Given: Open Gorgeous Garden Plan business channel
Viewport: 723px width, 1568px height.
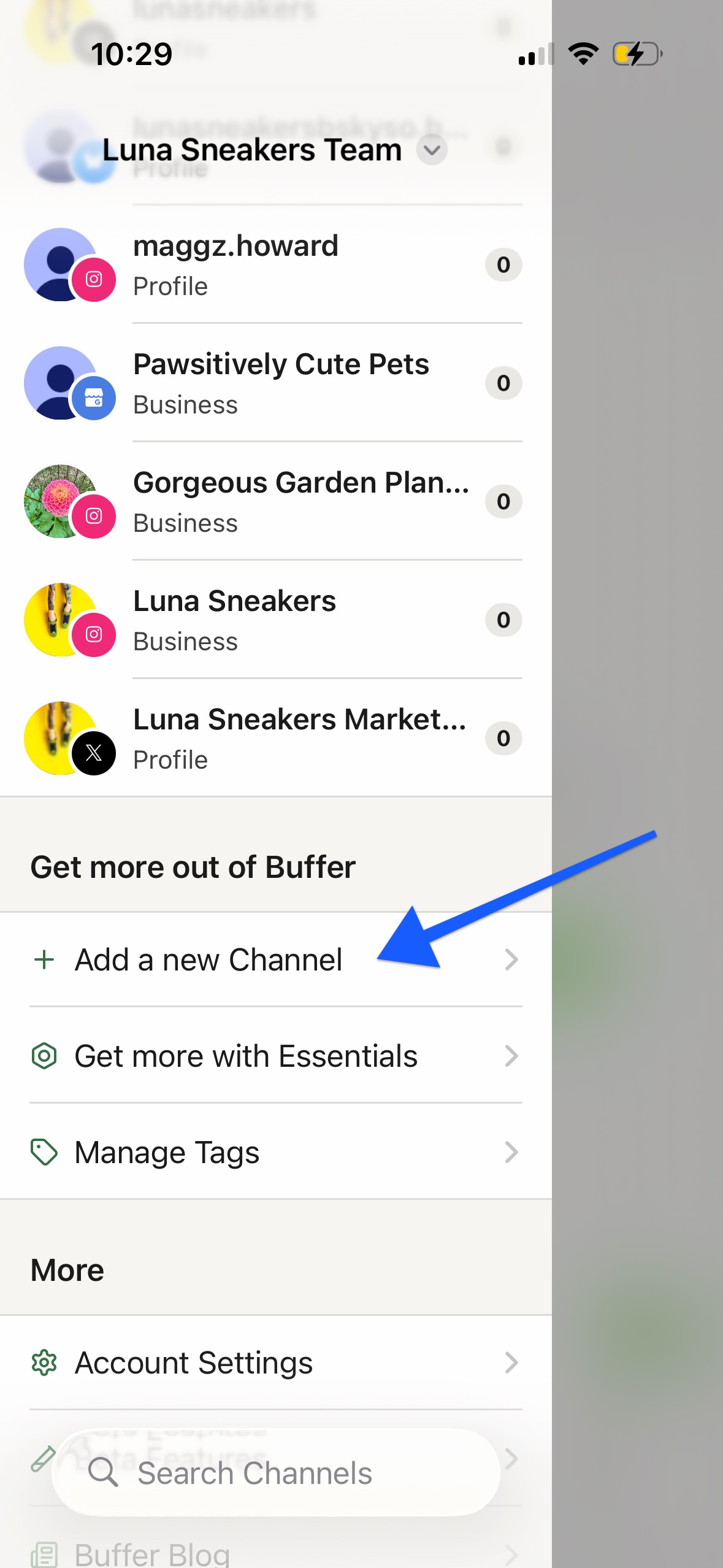Looking at the screenshot, I should tap(273, 502).
